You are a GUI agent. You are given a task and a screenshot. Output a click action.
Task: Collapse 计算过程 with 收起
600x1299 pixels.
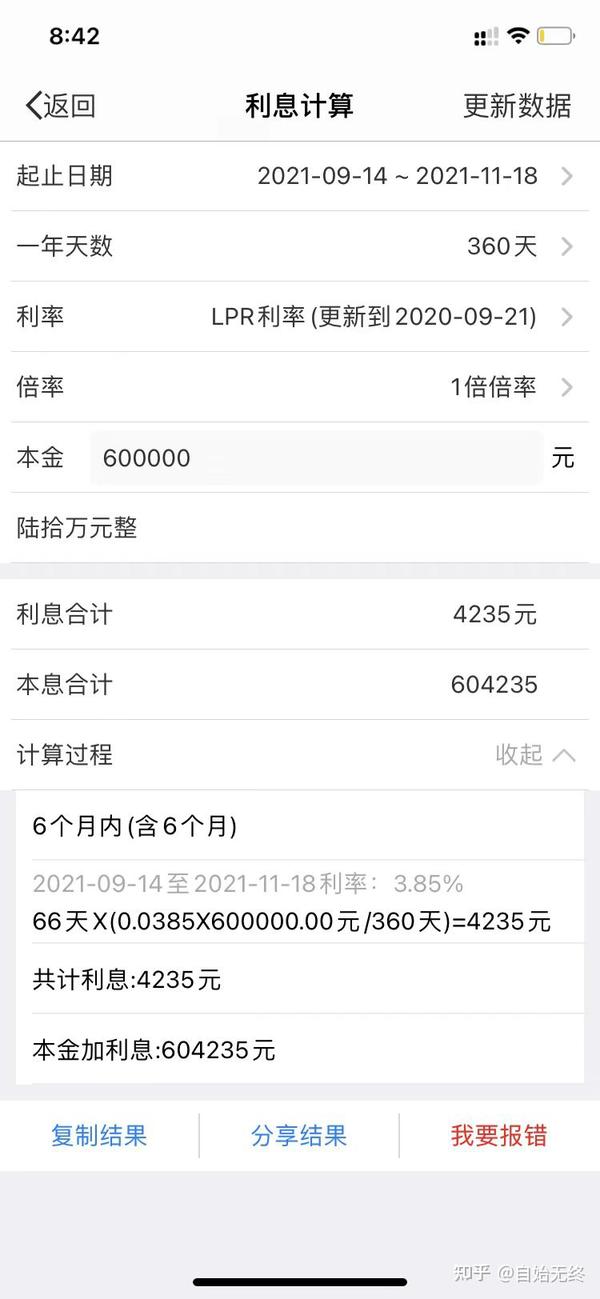[x=536, y=755]
